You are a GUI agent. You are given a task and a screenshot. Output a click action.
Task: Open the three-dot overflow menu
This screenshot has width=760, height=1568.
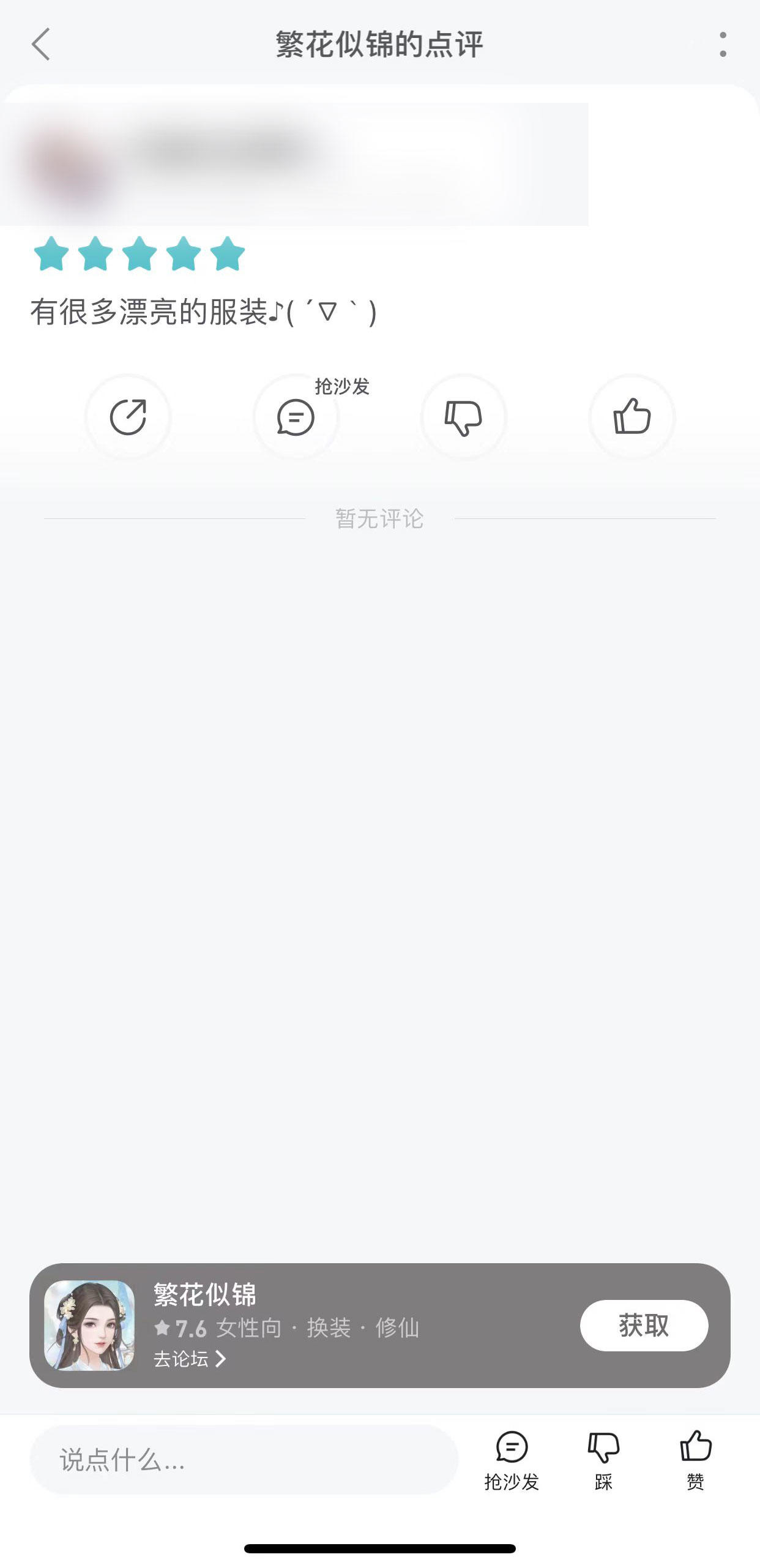[x=723, y=45]
